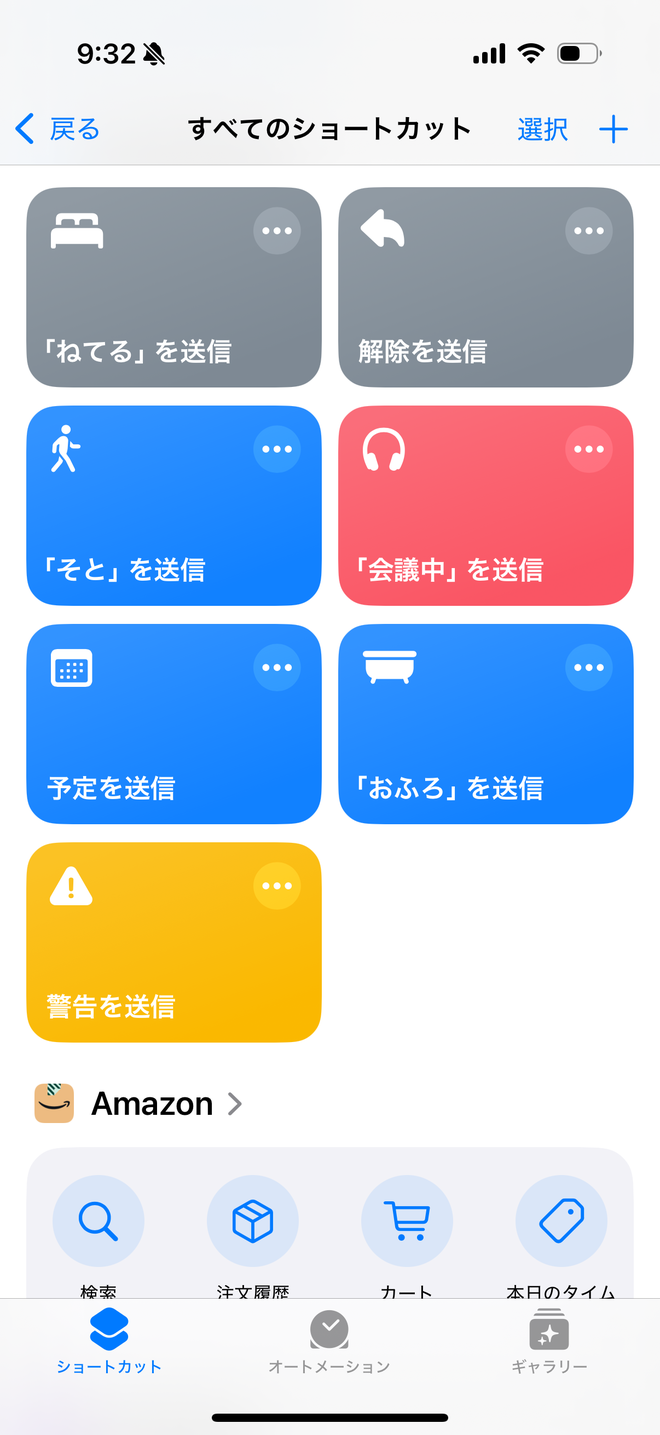Open the ellipsis menu on 警告を送信
Image resolution: width=660 pixels, height=1435 pixels.
tap(277, 886)
